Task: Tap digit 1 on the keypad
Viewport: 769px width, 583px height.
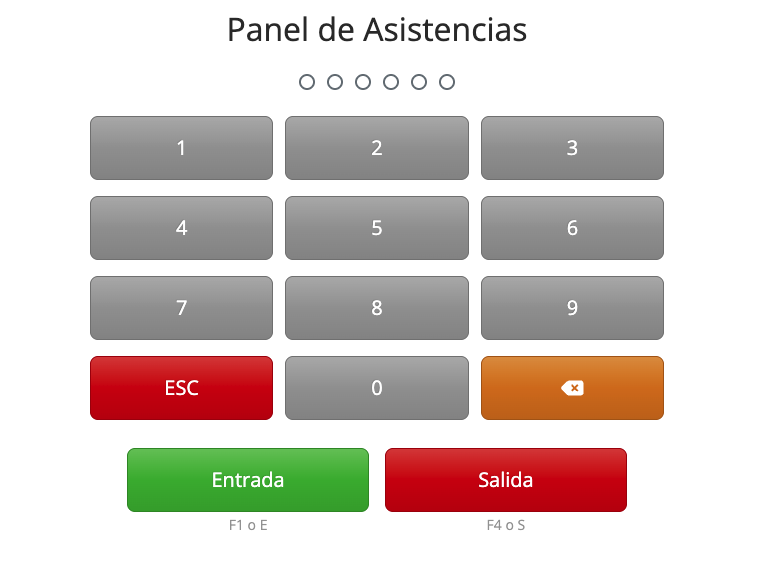Action: click(x=181, y=148)
